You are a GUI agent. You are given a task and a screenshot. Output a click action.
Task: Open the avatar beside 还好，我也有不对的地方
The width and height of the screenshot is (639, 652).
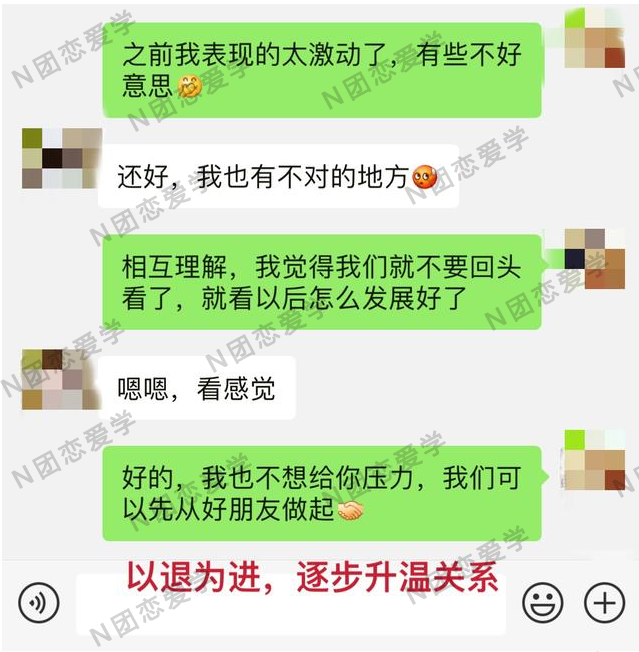click(x=60, y=158)
